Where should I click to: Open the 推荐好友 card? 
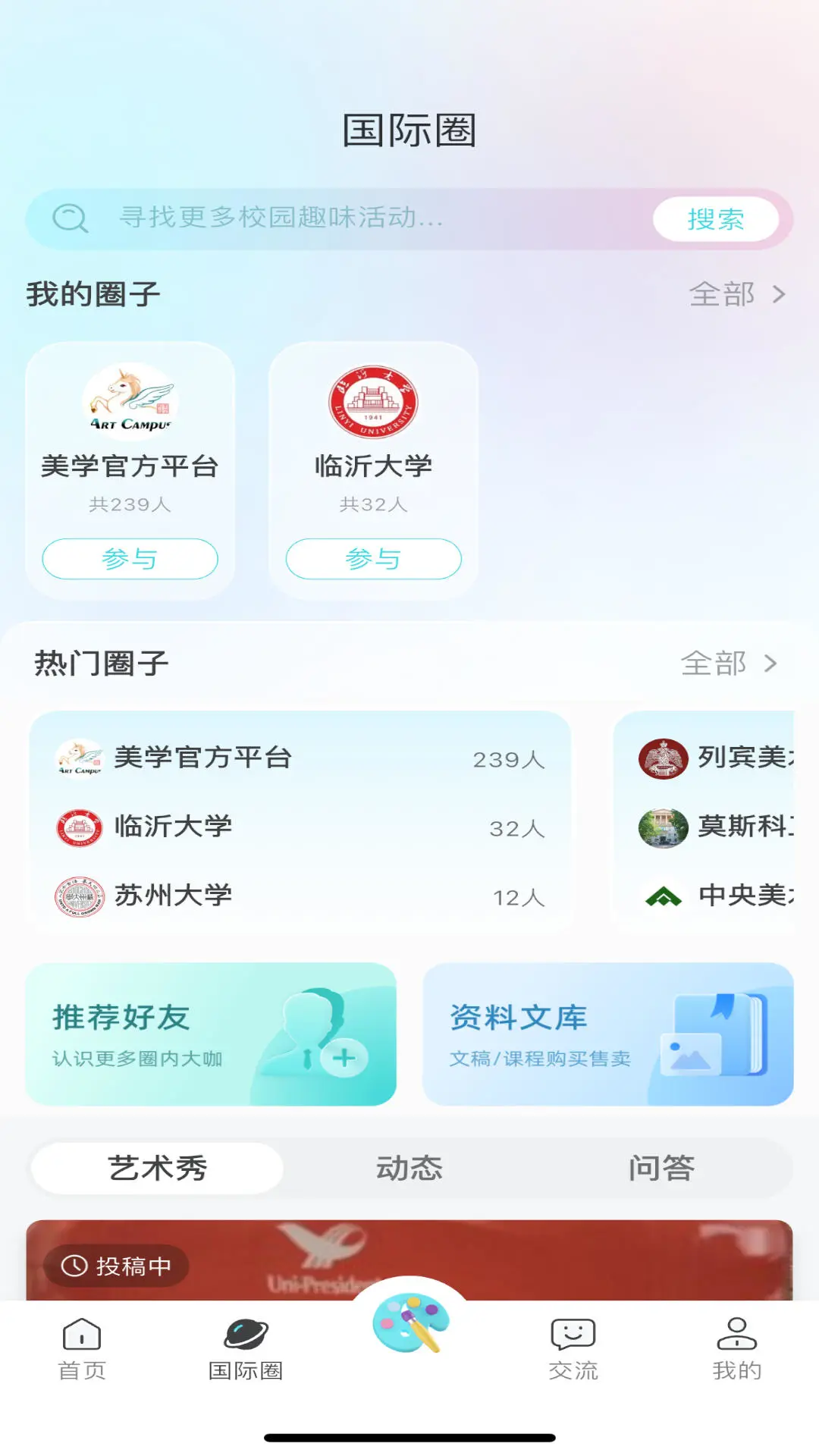coord(211,1034)
